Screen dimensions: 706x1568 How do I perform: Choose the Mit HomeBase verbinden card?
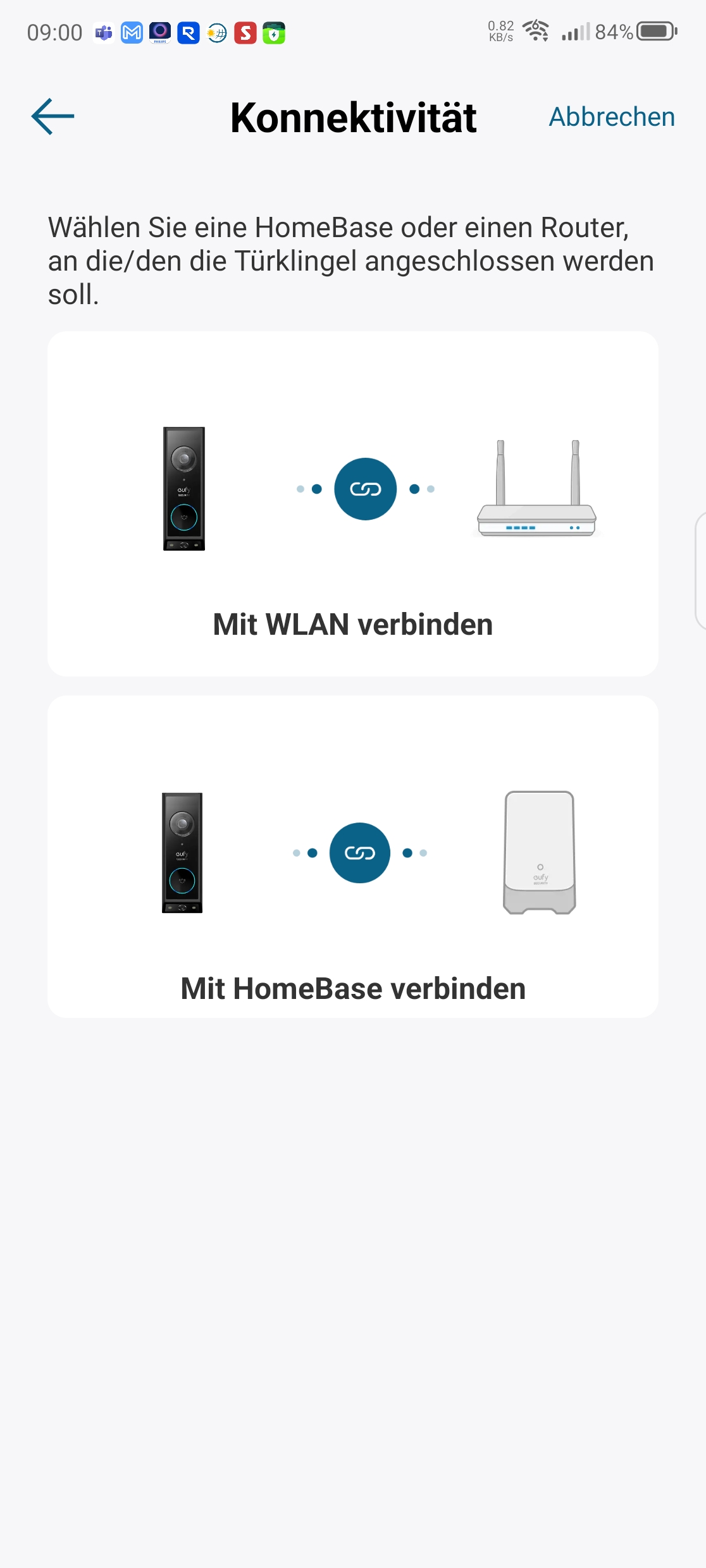tap(353, 856)
